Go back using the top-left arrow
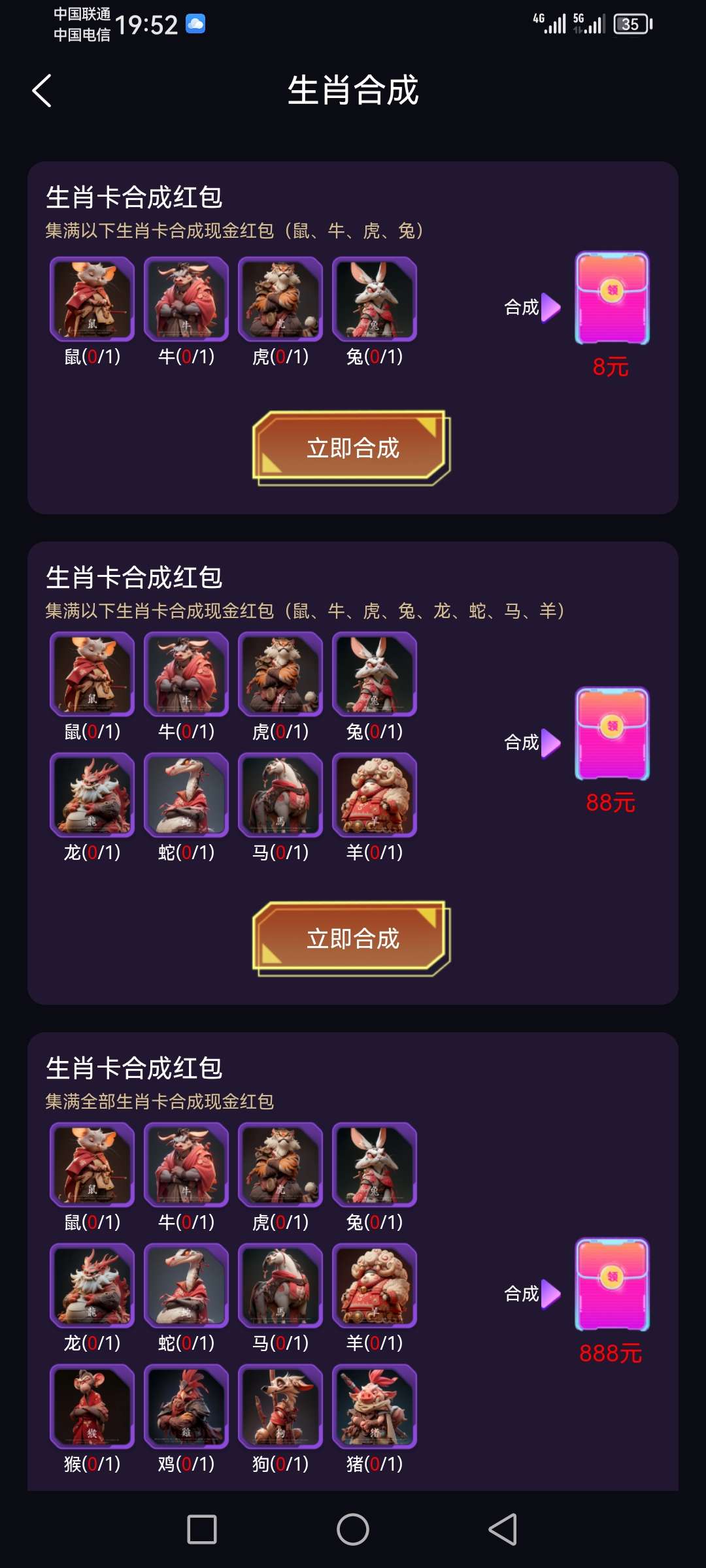Screen dimensions: 706x1568 [x=42, y=91]
